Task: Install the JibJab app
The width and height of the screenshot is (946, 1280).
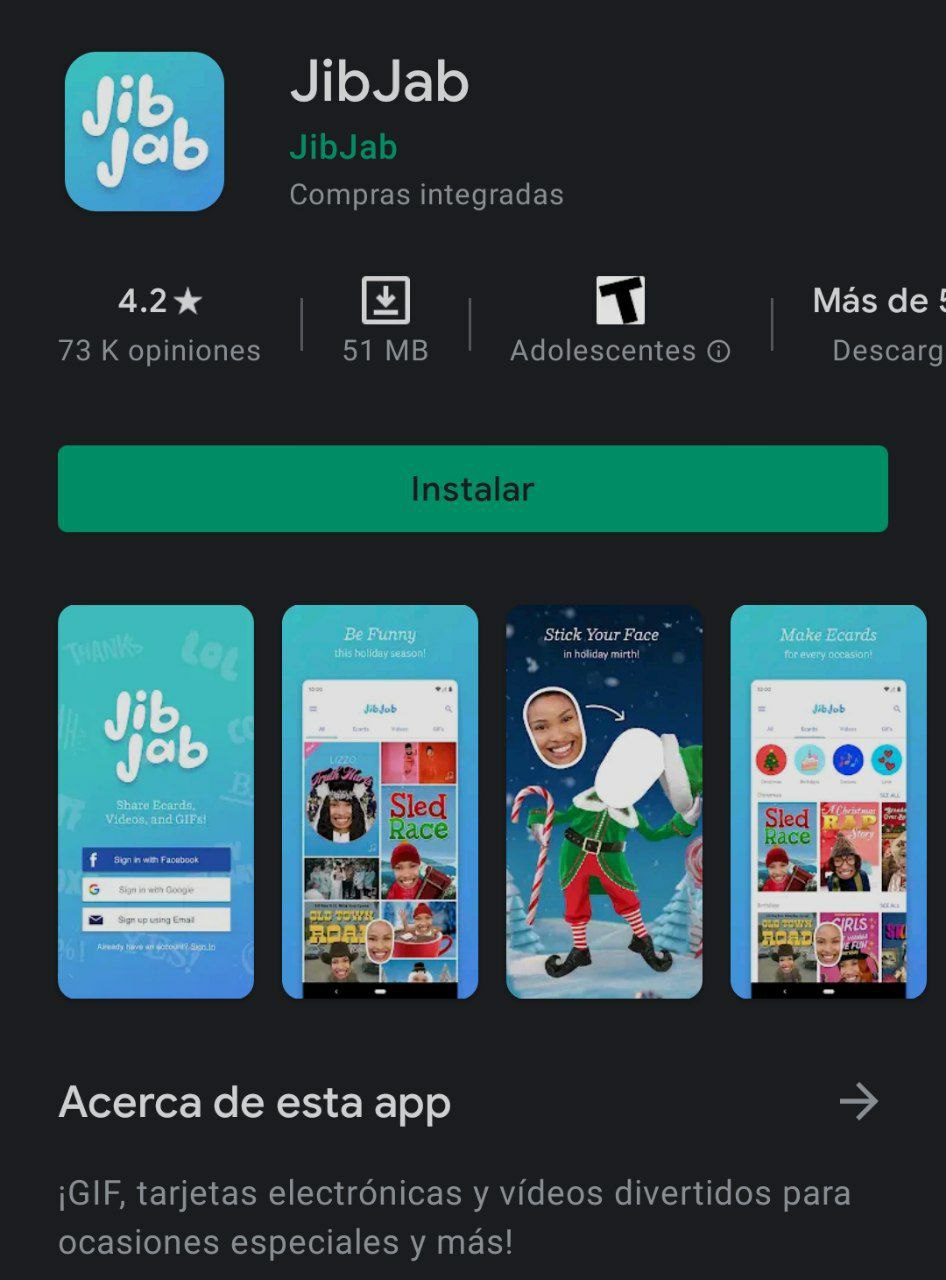Action: pyautogui.click(x=472, y=489)
